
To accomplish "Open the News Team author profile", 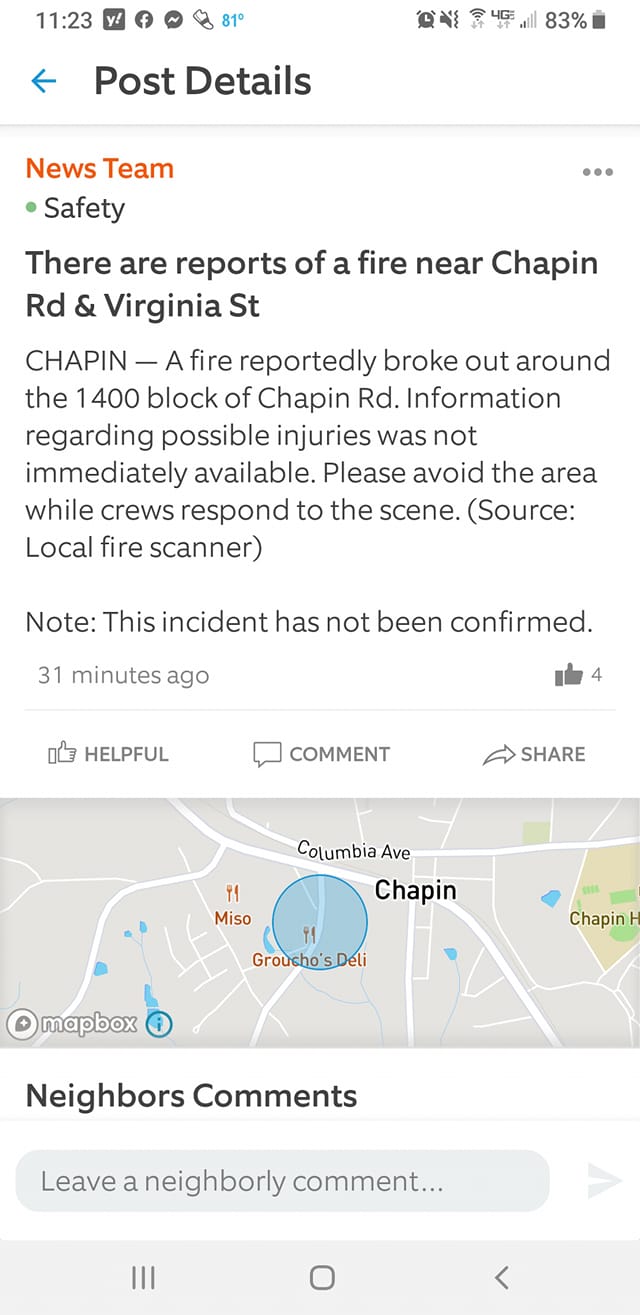I will click(99, 168).
